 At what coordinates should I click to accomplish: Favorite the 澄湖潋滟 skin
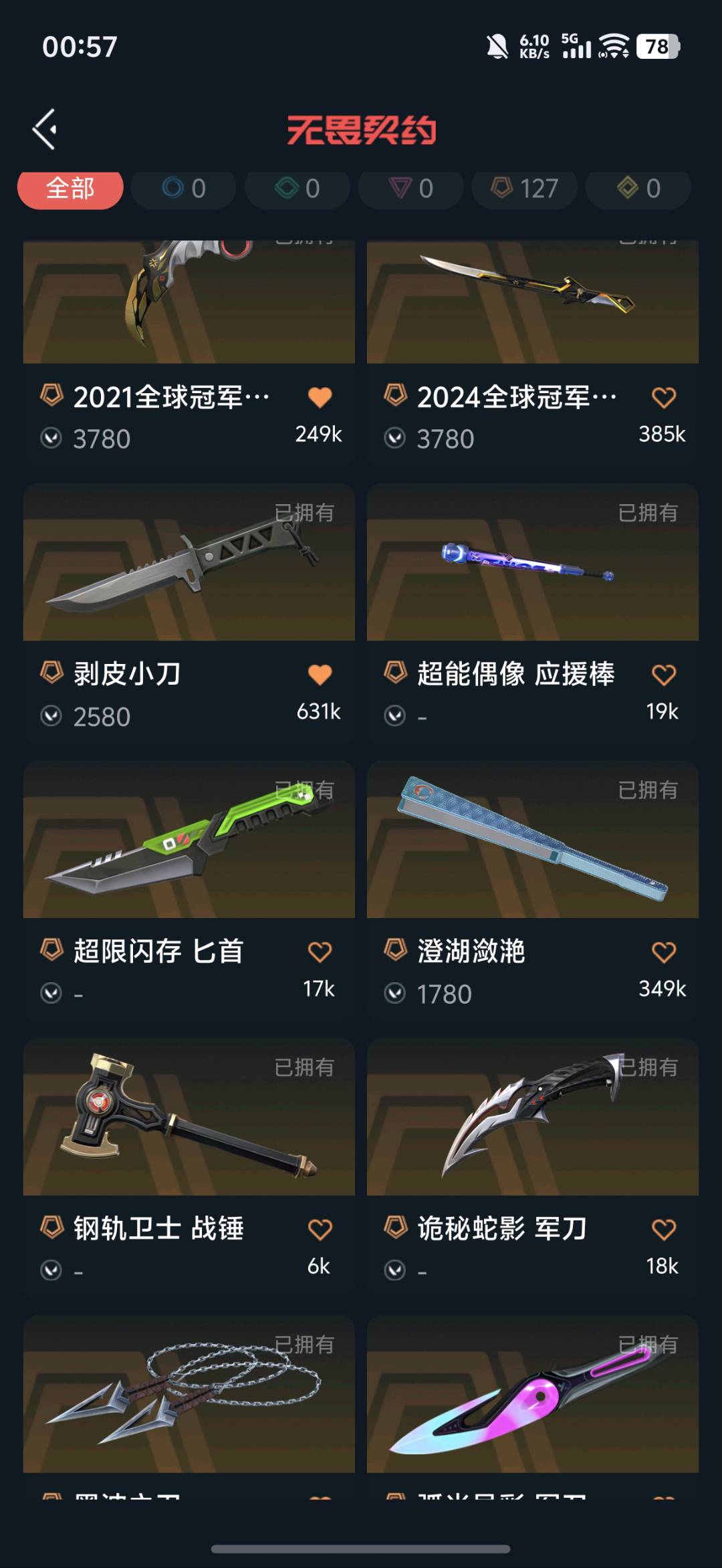pyautogui.click(x=663, y=952)
